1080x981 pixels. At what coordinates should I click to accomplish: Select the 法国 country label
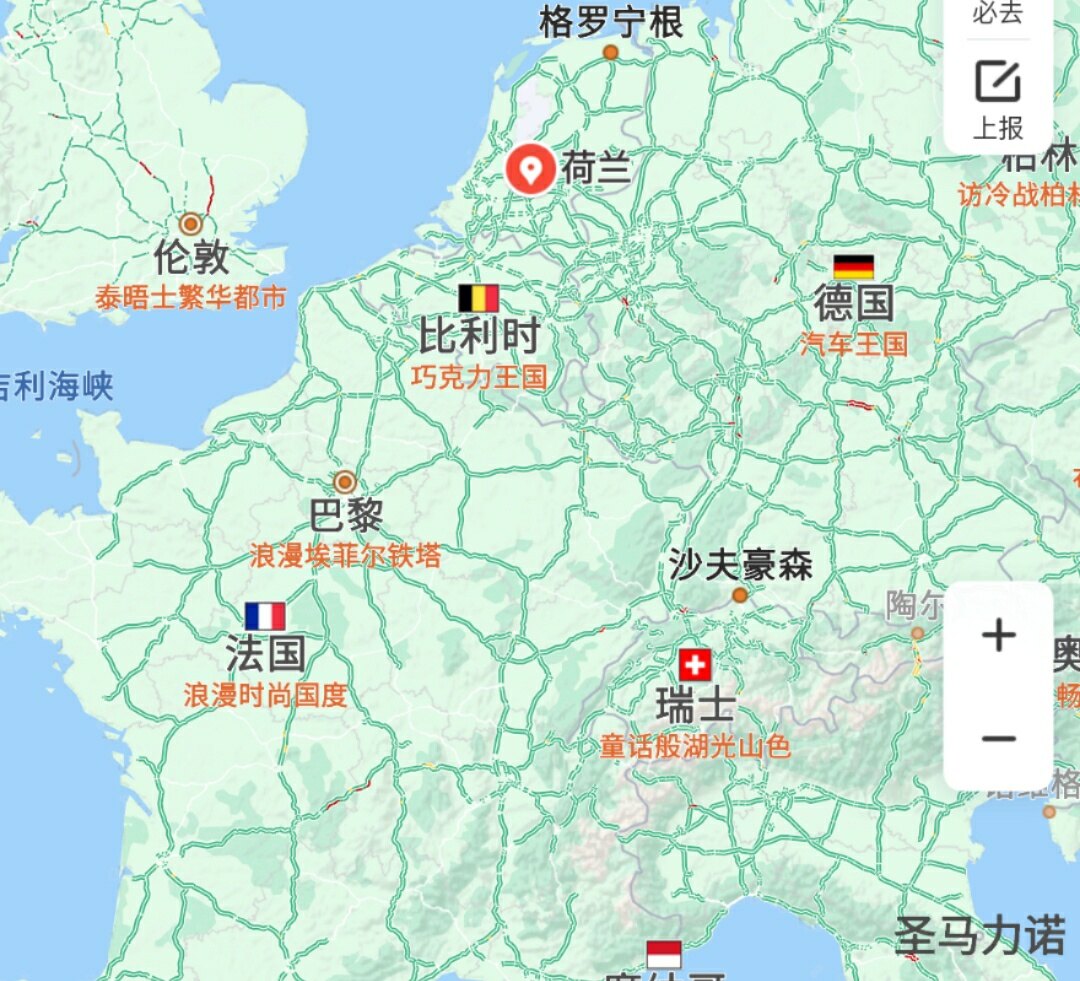coord(265,652)
